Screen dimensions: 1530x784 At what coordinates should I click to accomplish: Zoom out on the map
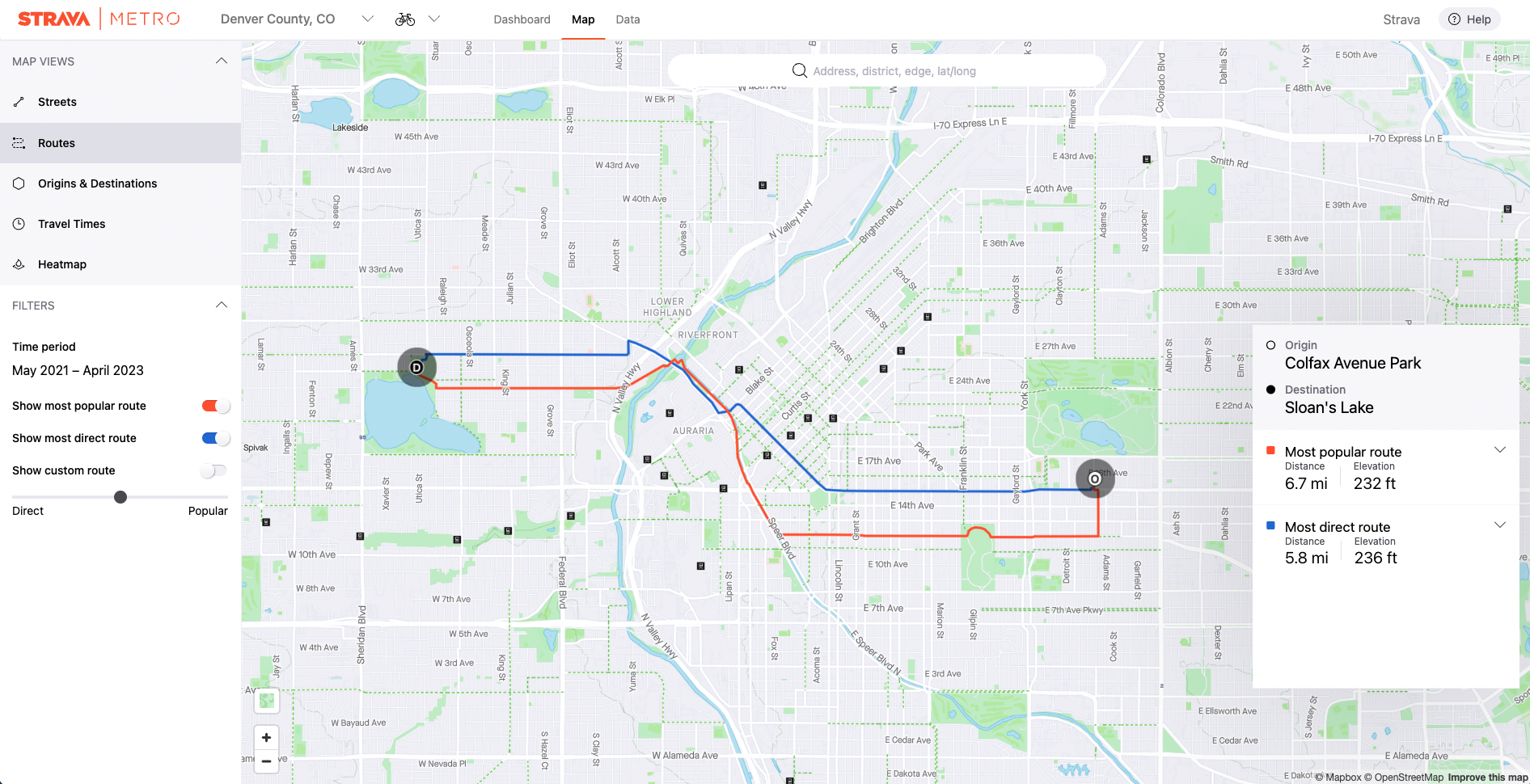(266, 761)
